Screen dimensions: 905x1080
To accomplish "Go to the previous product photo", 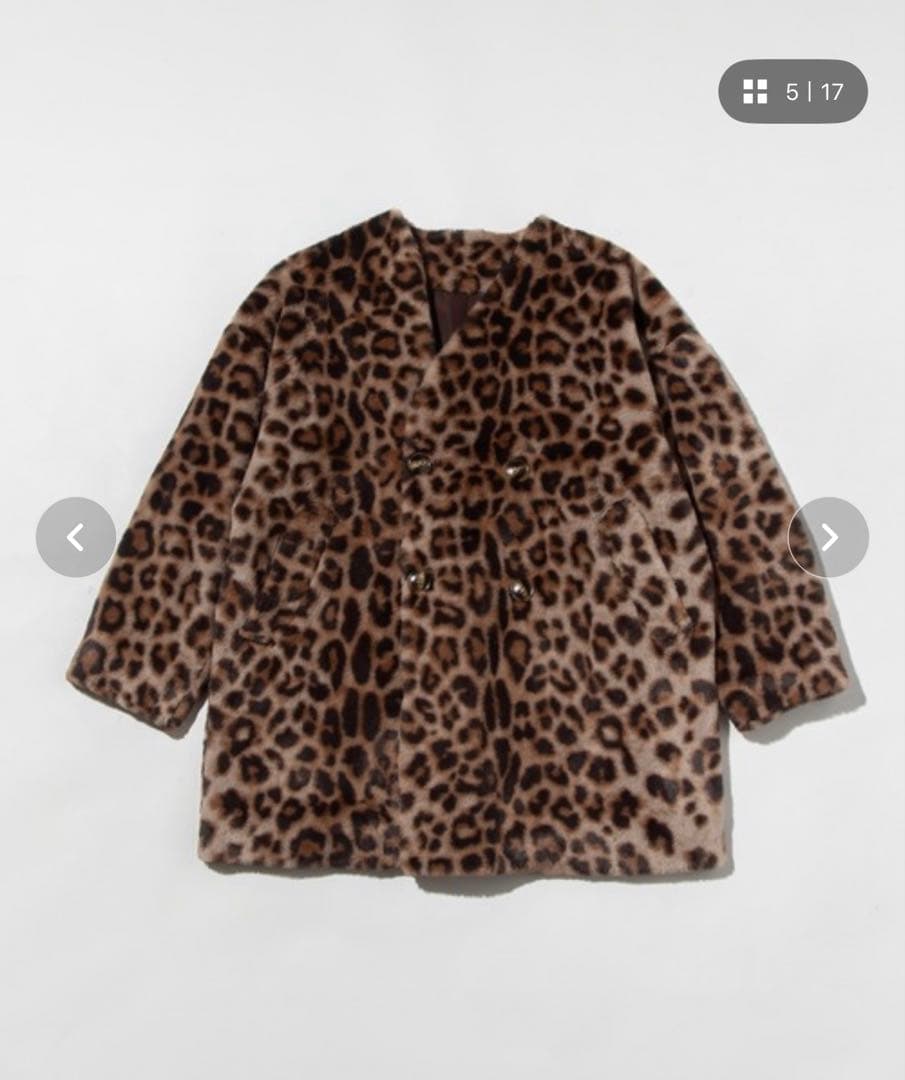I will [76, 537].
